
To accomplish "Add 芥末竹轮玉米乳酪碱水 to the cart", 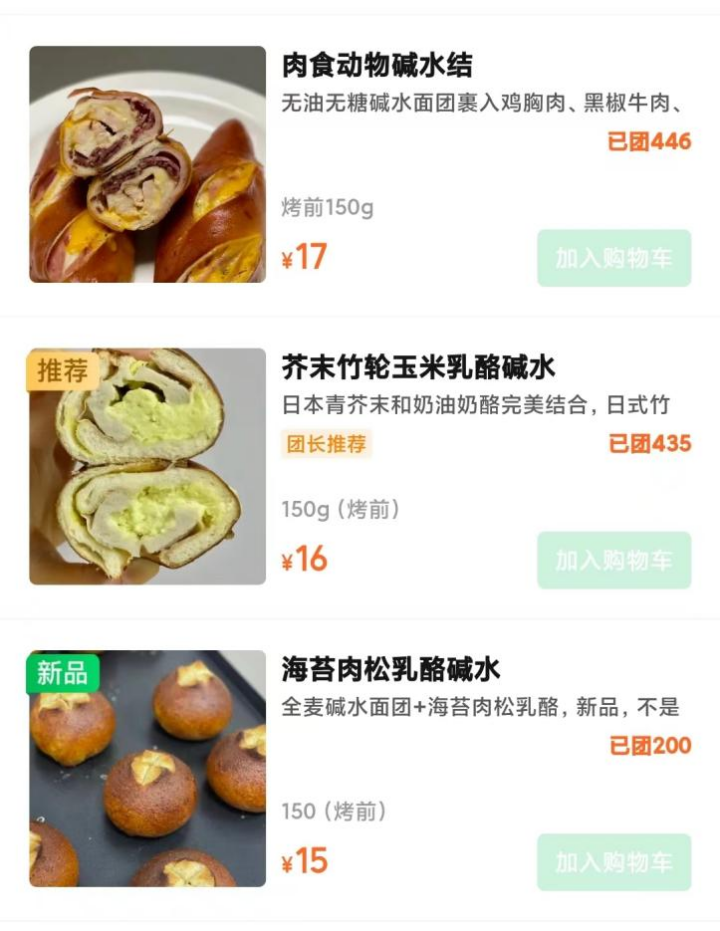I will [x=613, y=560].
